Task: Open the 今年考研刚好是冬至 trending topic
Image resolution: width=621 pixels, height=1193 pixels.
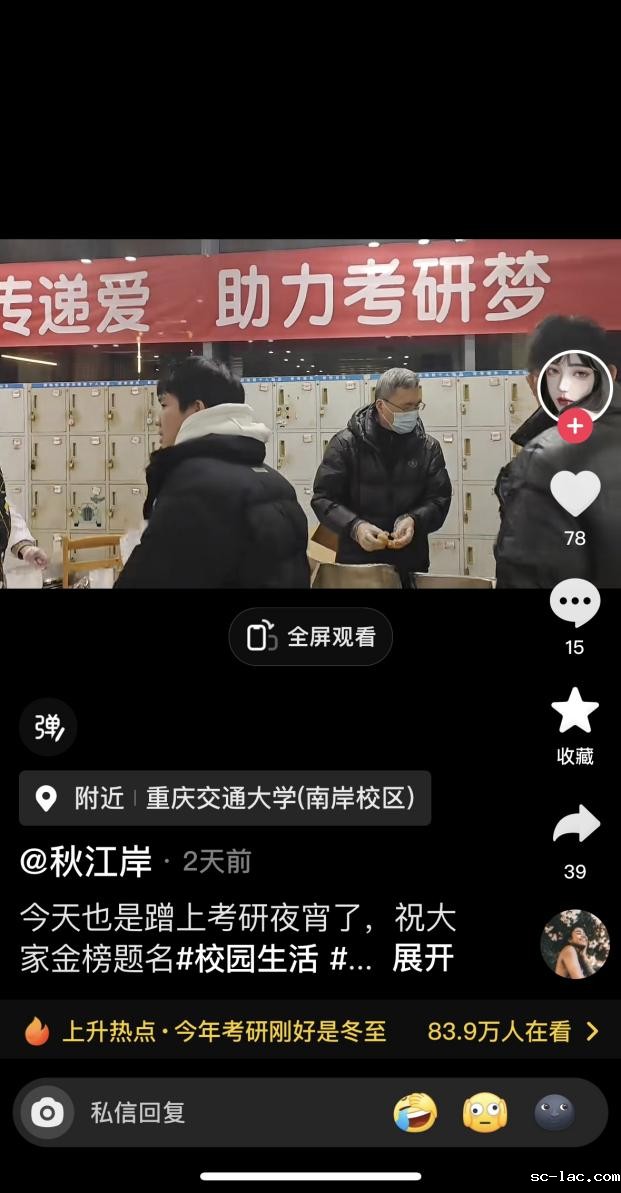Action: [280, 1031]
